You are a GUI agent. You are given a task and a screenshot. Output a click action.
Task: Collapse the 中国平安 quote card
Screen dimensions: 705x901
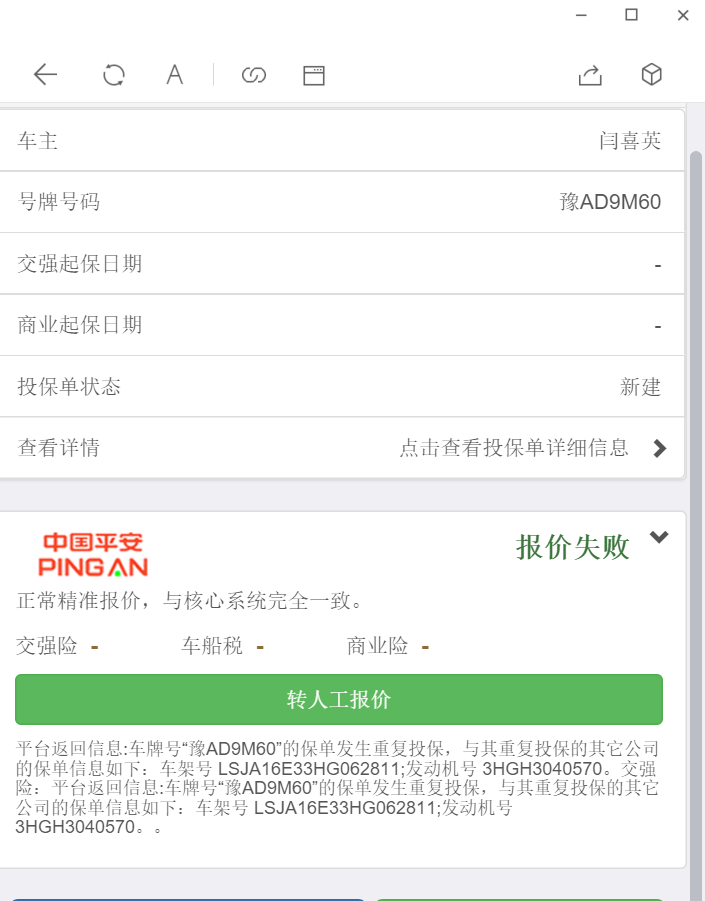(x=658, y=537)
